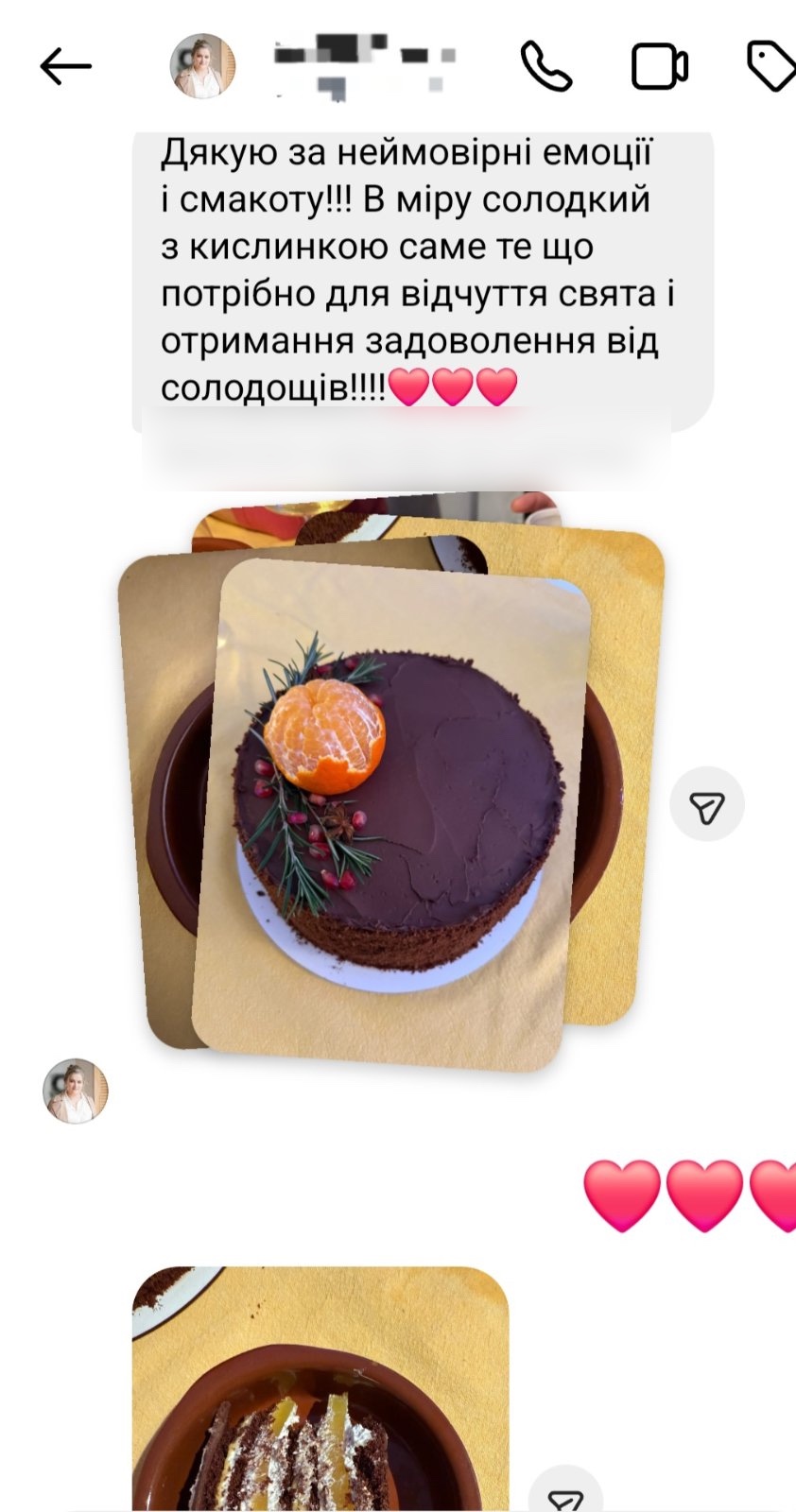
Task: Open the label tag options
Action: pos(771,66)
